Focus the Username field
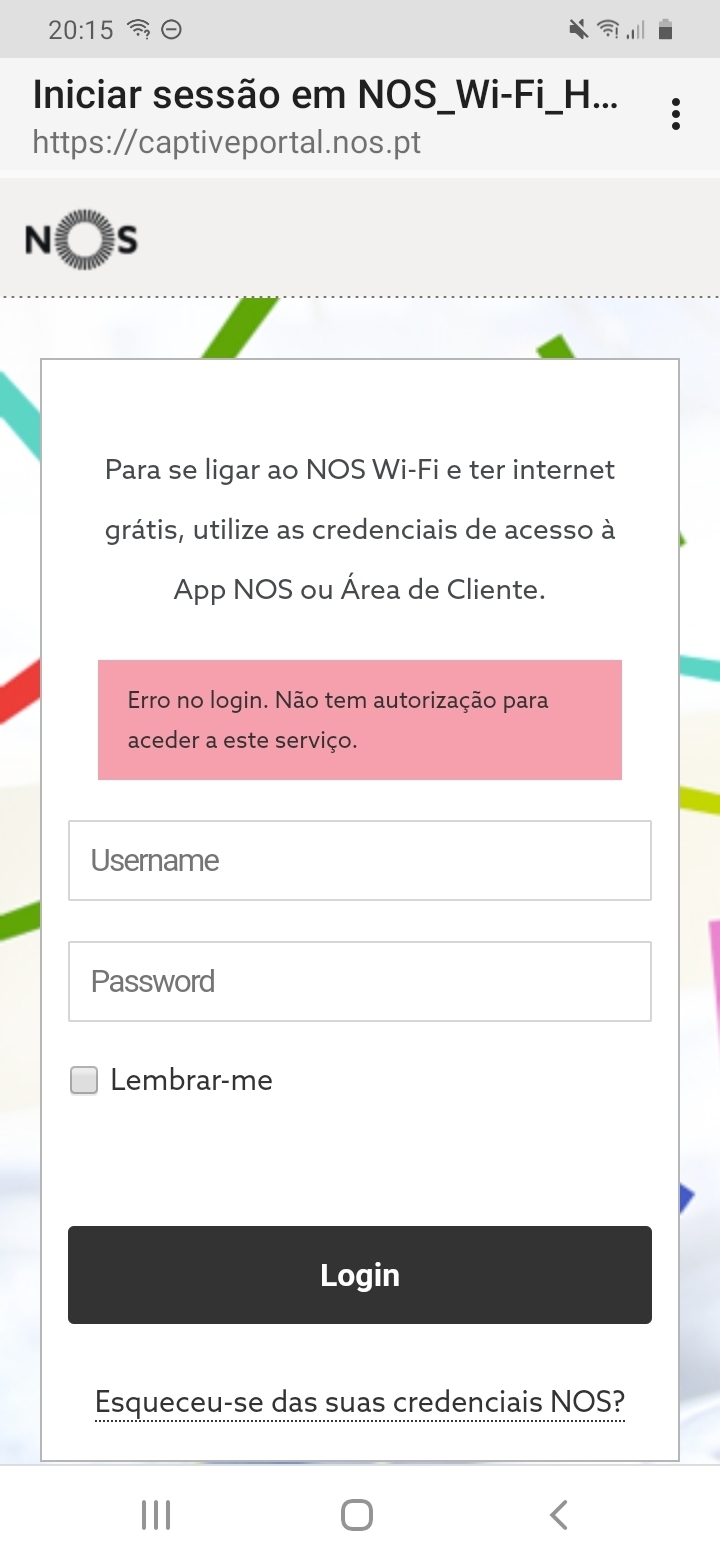 pyautogui.click(x=360, y=860)
